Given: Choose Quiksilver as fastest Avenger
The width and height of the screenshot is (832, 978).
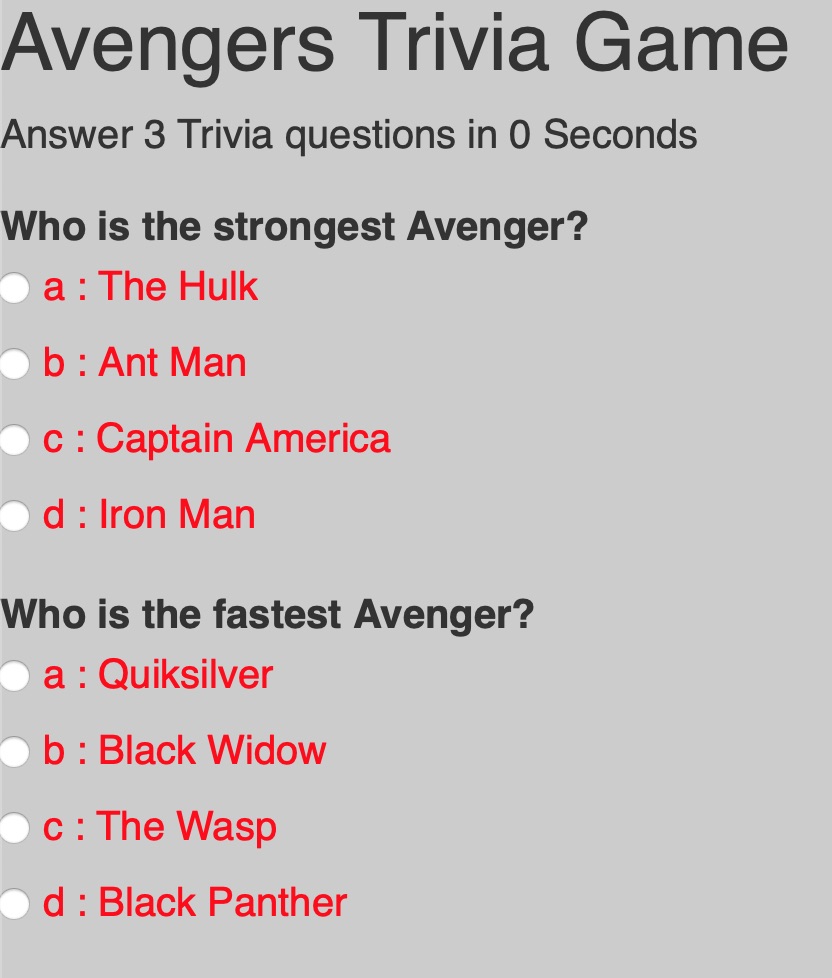Looking at the screenshot, I should [14, 676].
